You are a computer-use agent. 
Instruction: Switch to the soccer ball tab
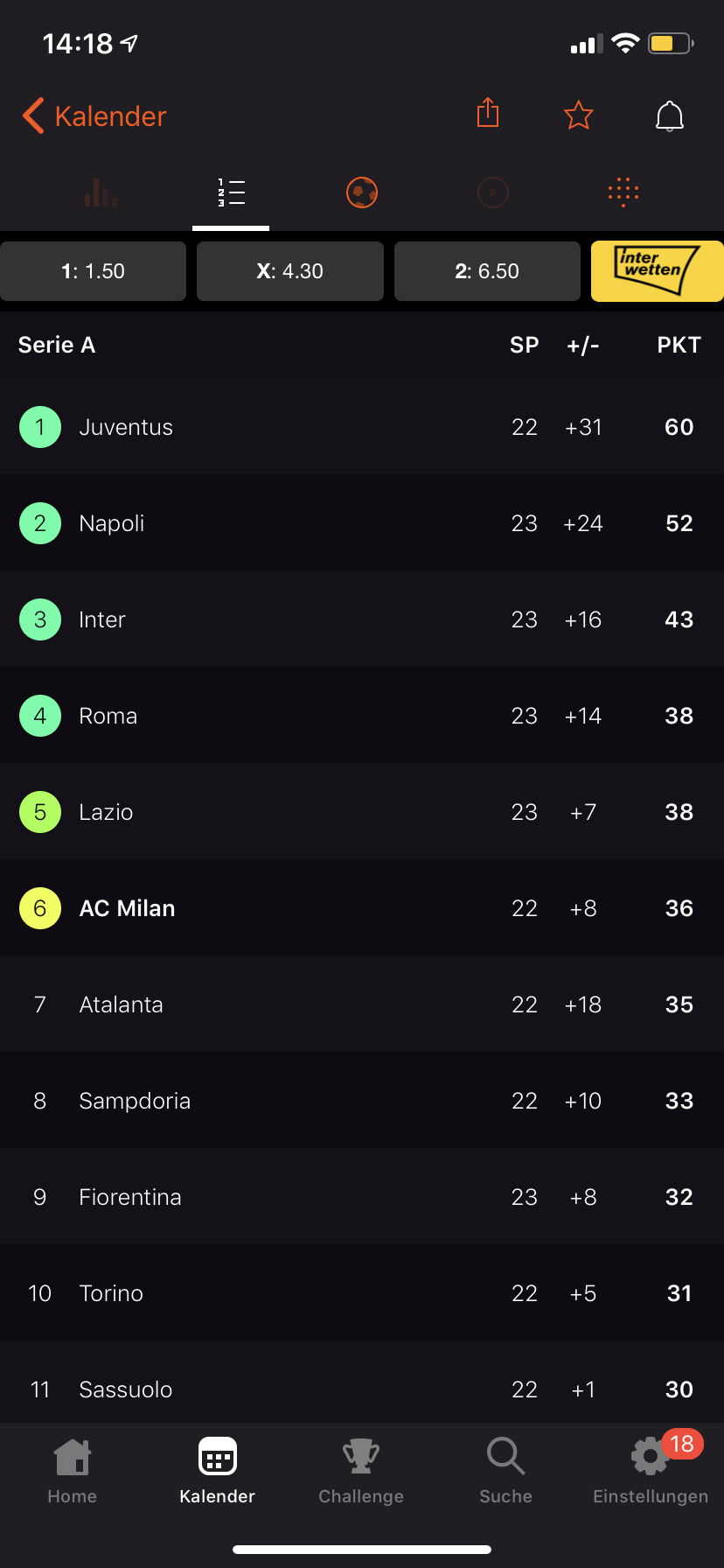pos(362,192)
